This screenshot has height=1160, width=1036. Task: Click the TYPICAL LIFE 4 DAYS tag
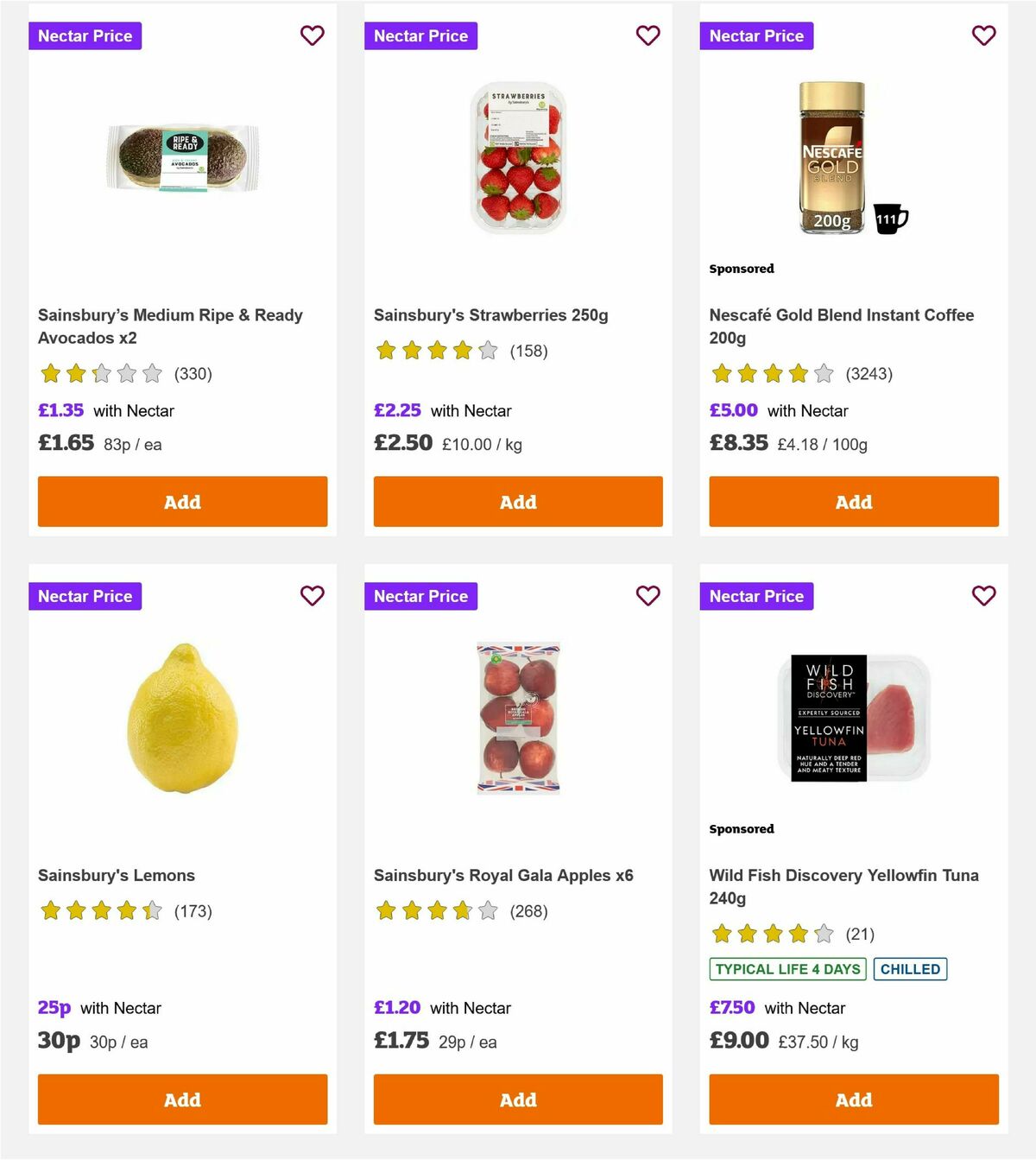(x=787, y=969)
